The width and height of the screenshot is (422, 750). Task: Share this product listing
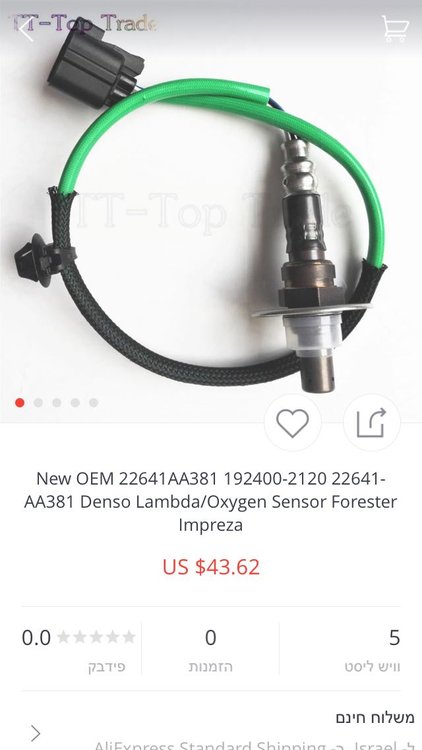coord(372,423)
